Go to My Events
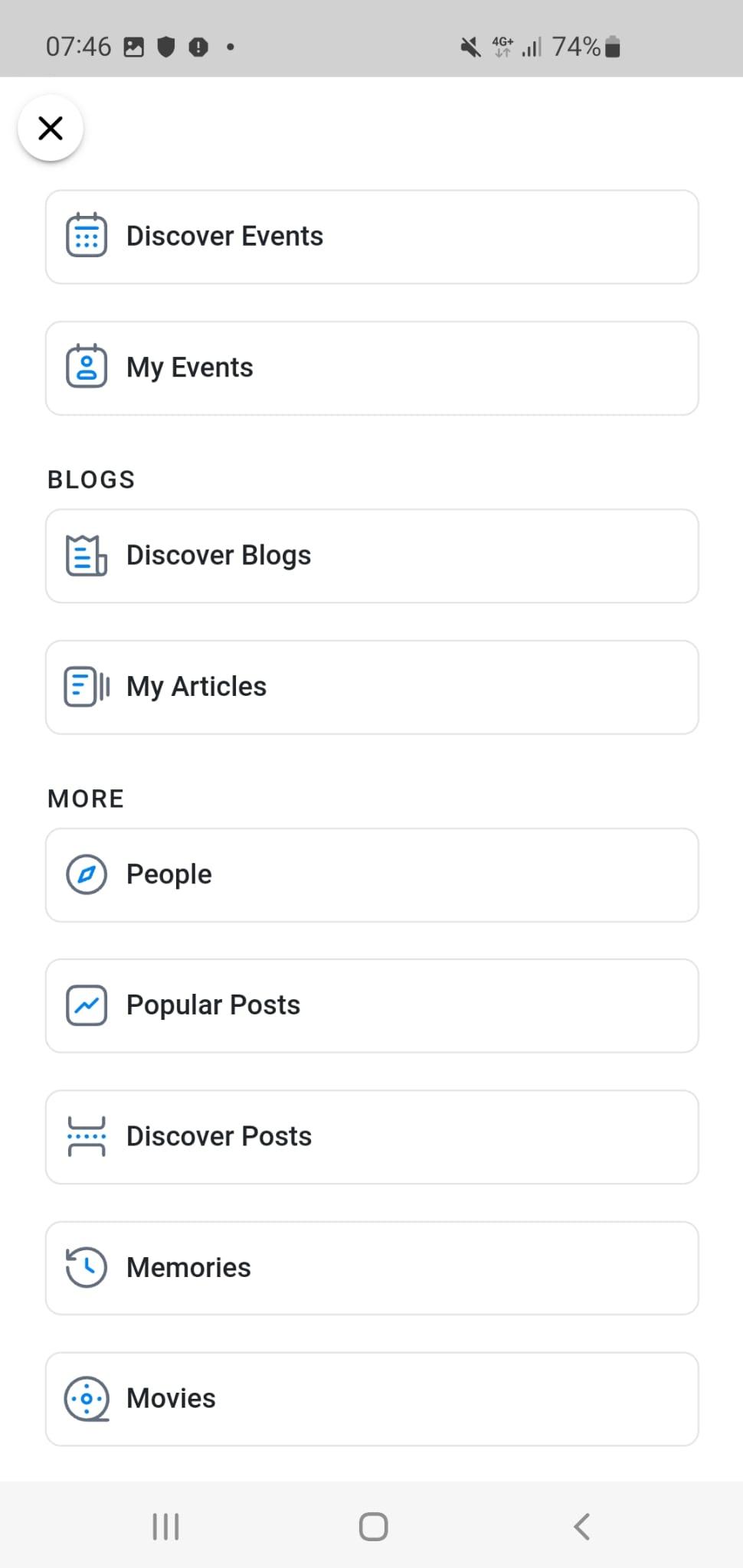Screen dimensions: 743x1568 click(372, 368)
